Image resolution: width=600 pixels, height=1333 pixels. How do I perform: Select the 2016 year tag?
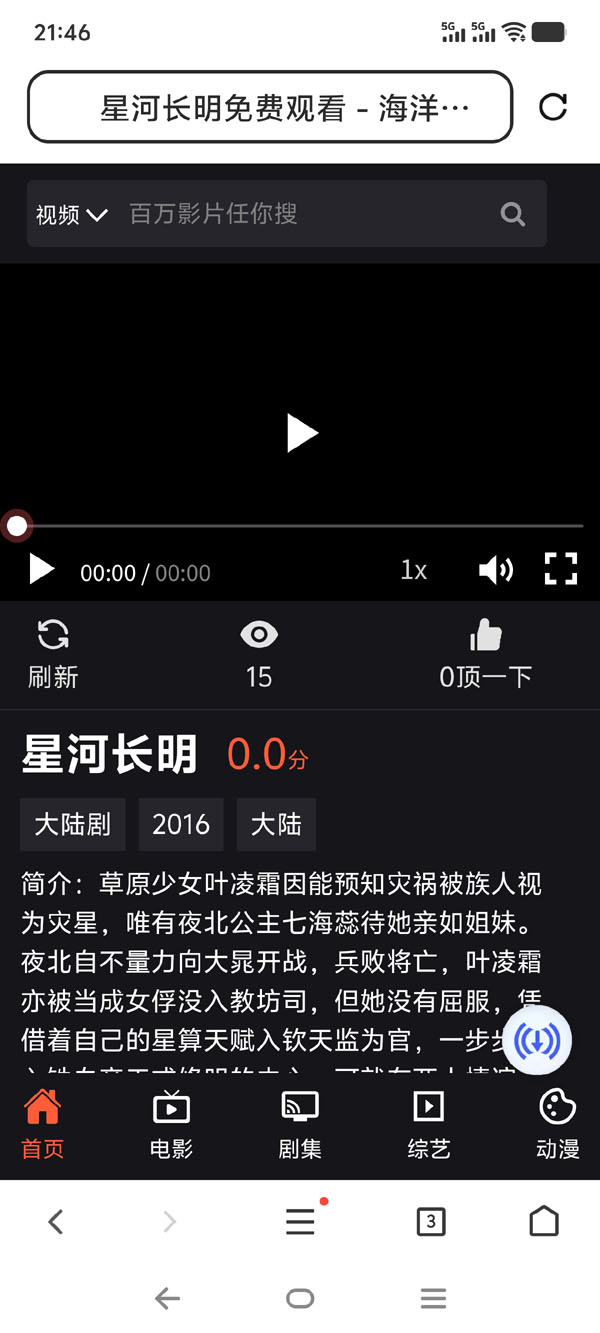pyautogui.click(x=181, y=824)
